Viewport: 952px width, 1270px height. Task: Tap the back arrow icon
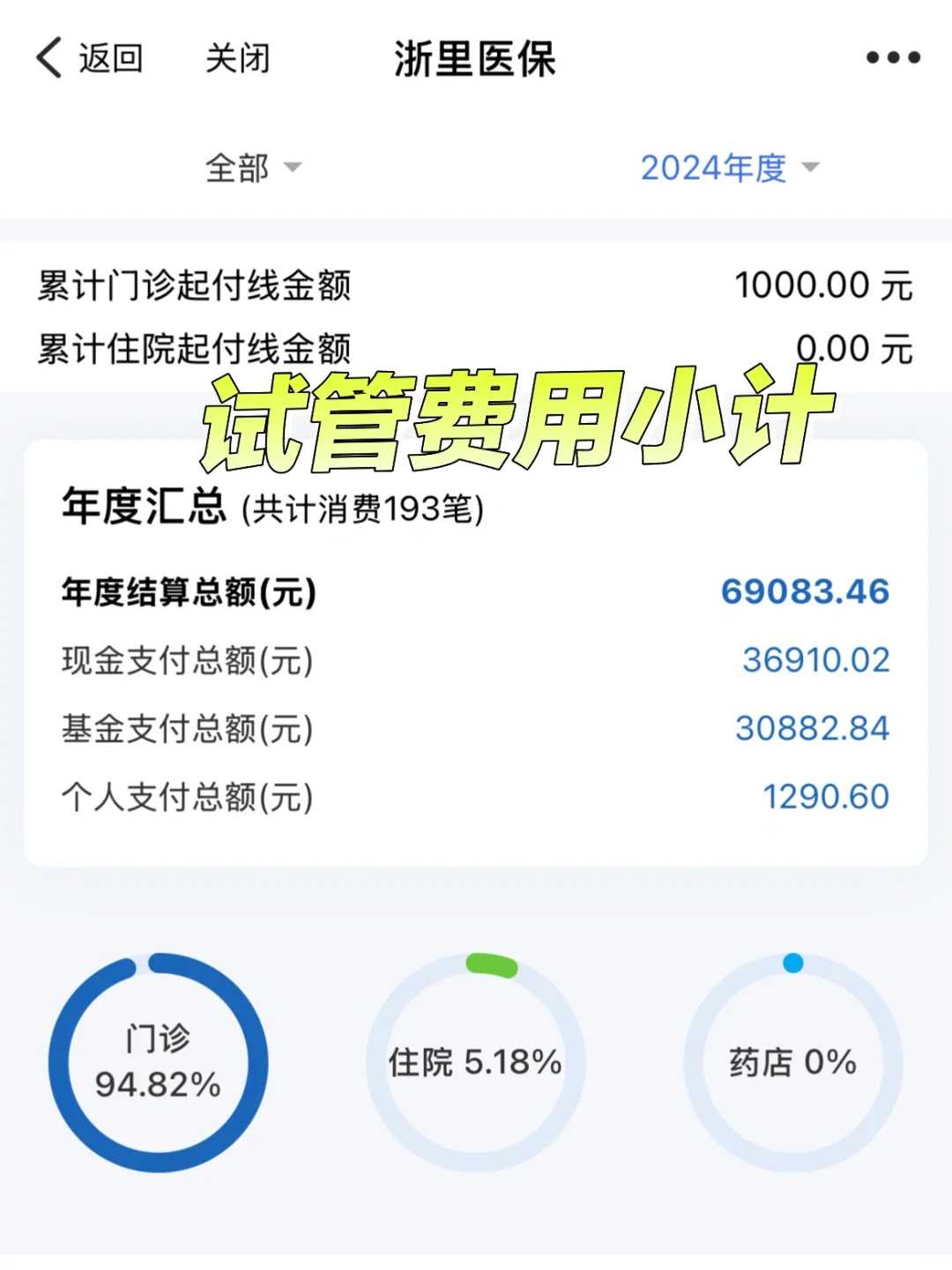[x=46, y=58]
